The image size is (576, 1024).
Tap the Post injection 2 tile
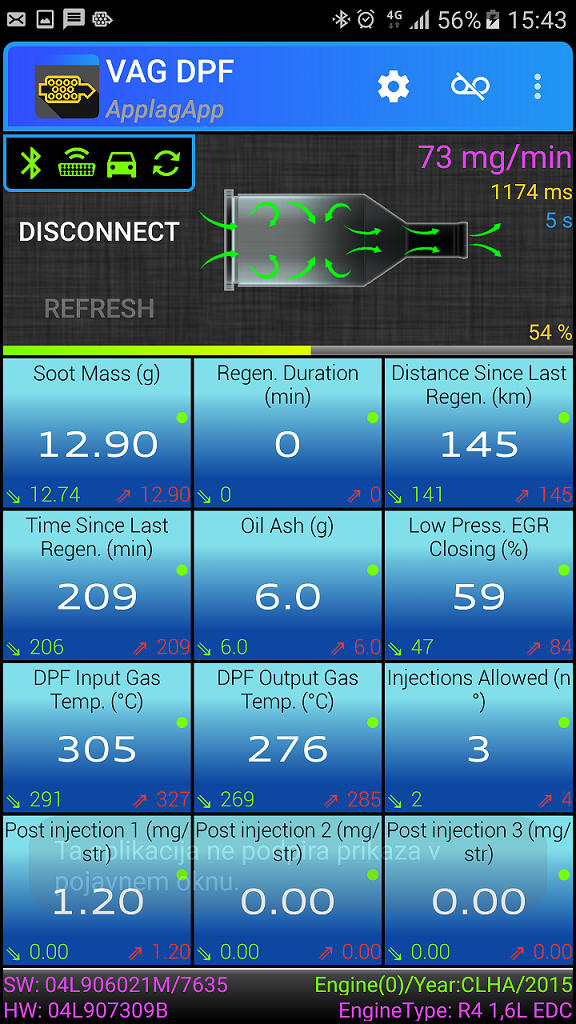point(288,891)
